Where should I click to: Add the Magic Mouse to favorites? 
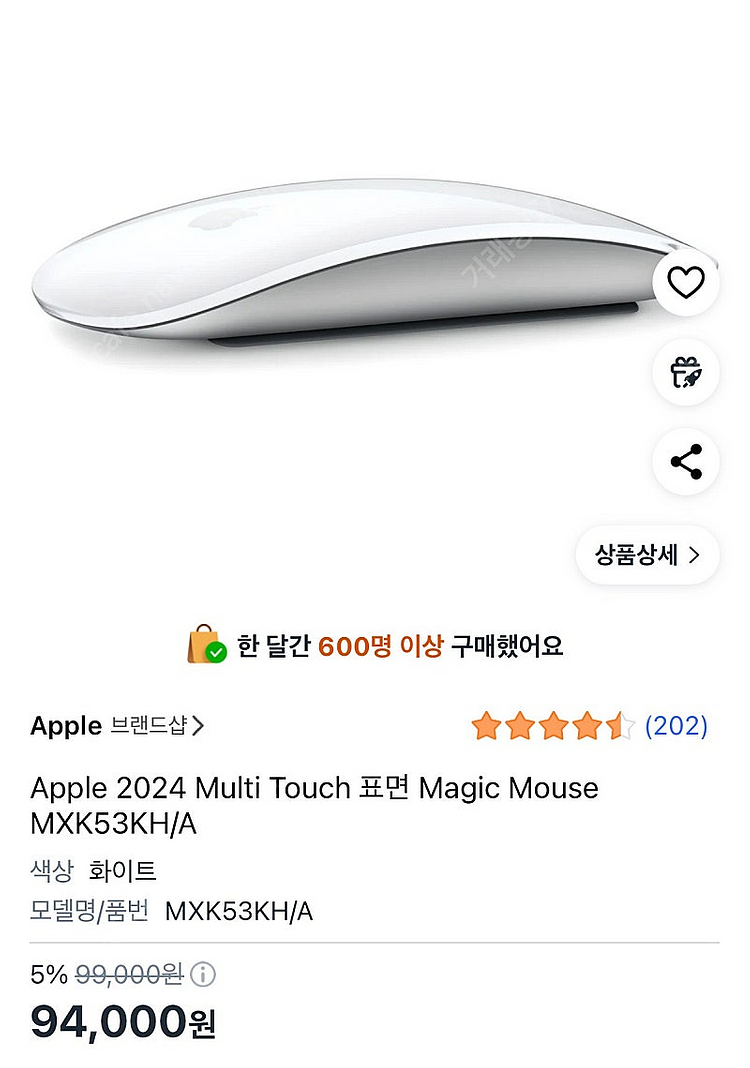coord(684,283)
